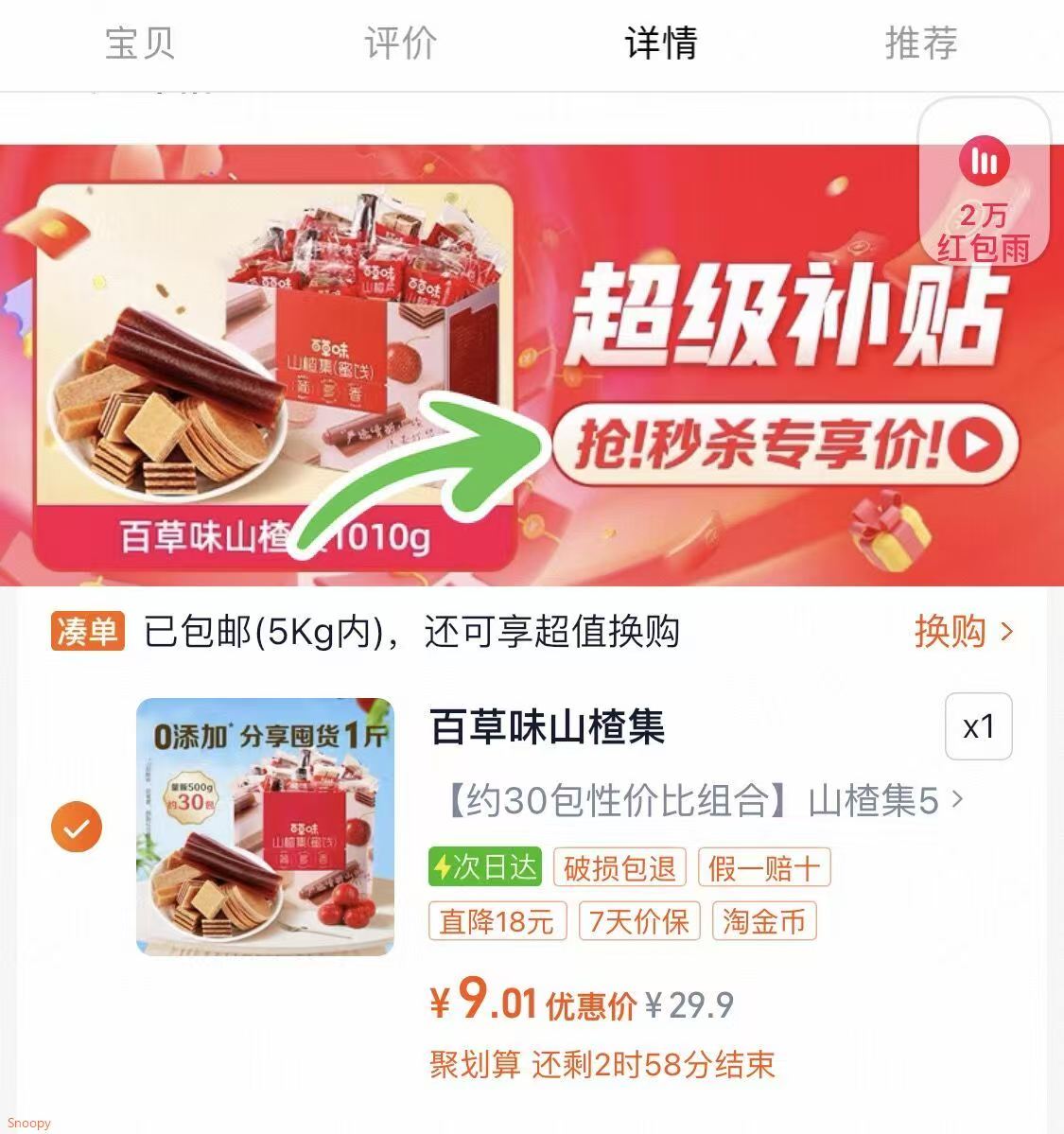1064x1134 pixels.
Task: Switch to the 宝贝 tab
Action: 142,44
